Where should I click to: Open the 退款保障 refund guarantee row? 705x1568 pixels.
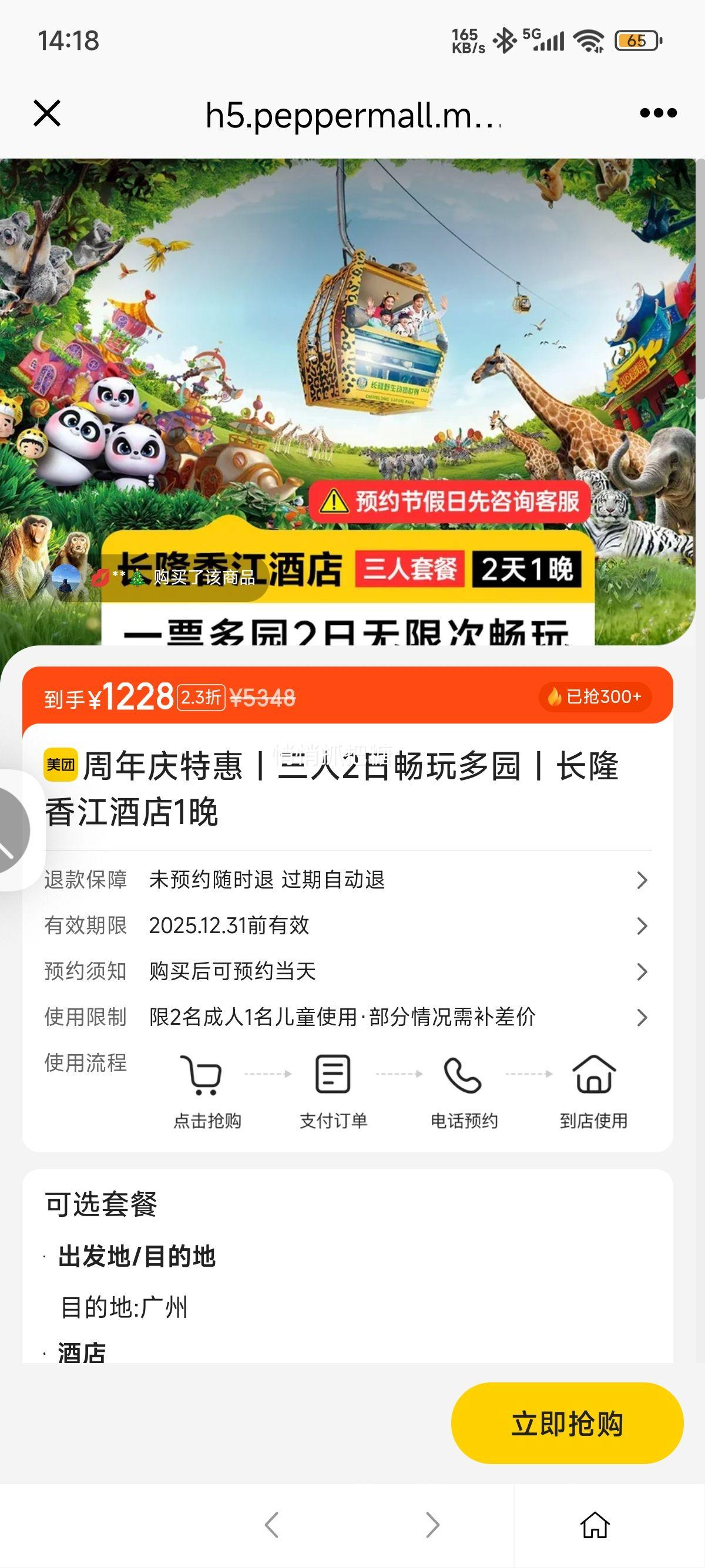[347, 880]
